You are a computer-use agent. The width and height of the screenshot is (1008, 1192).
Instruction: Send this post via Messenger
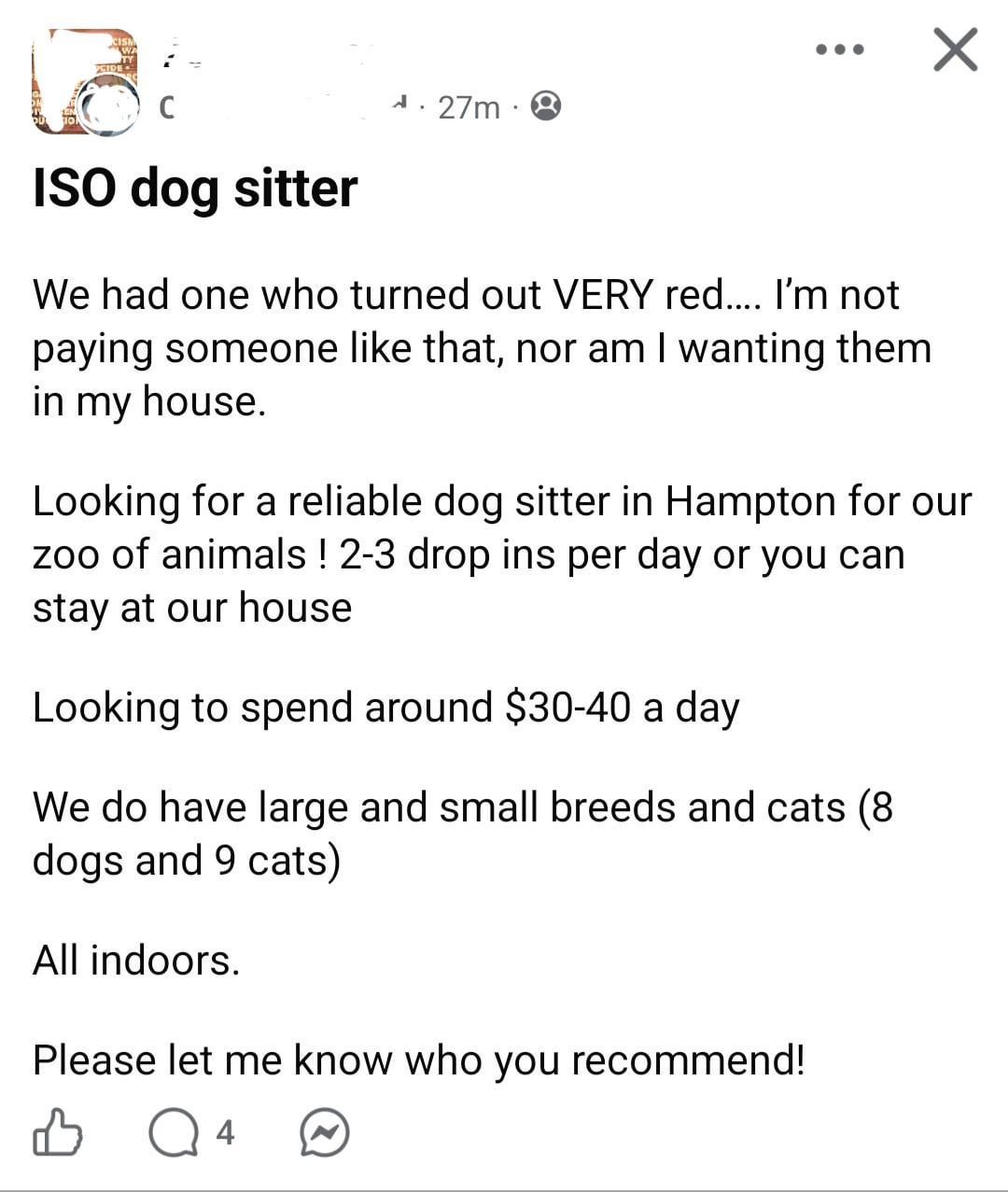pos(324,1132)
